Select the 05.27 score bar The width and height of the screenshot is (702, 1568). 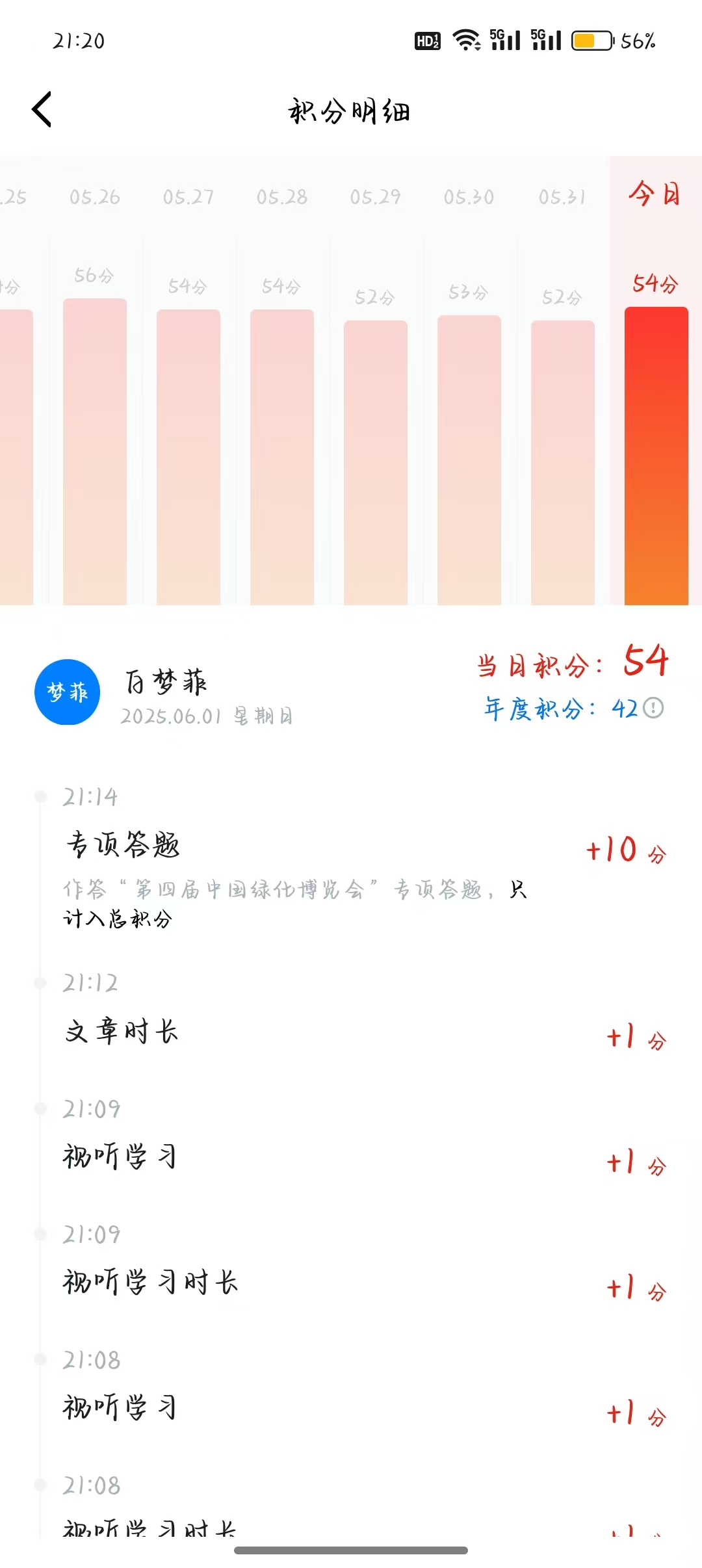(x=188, y=456)
